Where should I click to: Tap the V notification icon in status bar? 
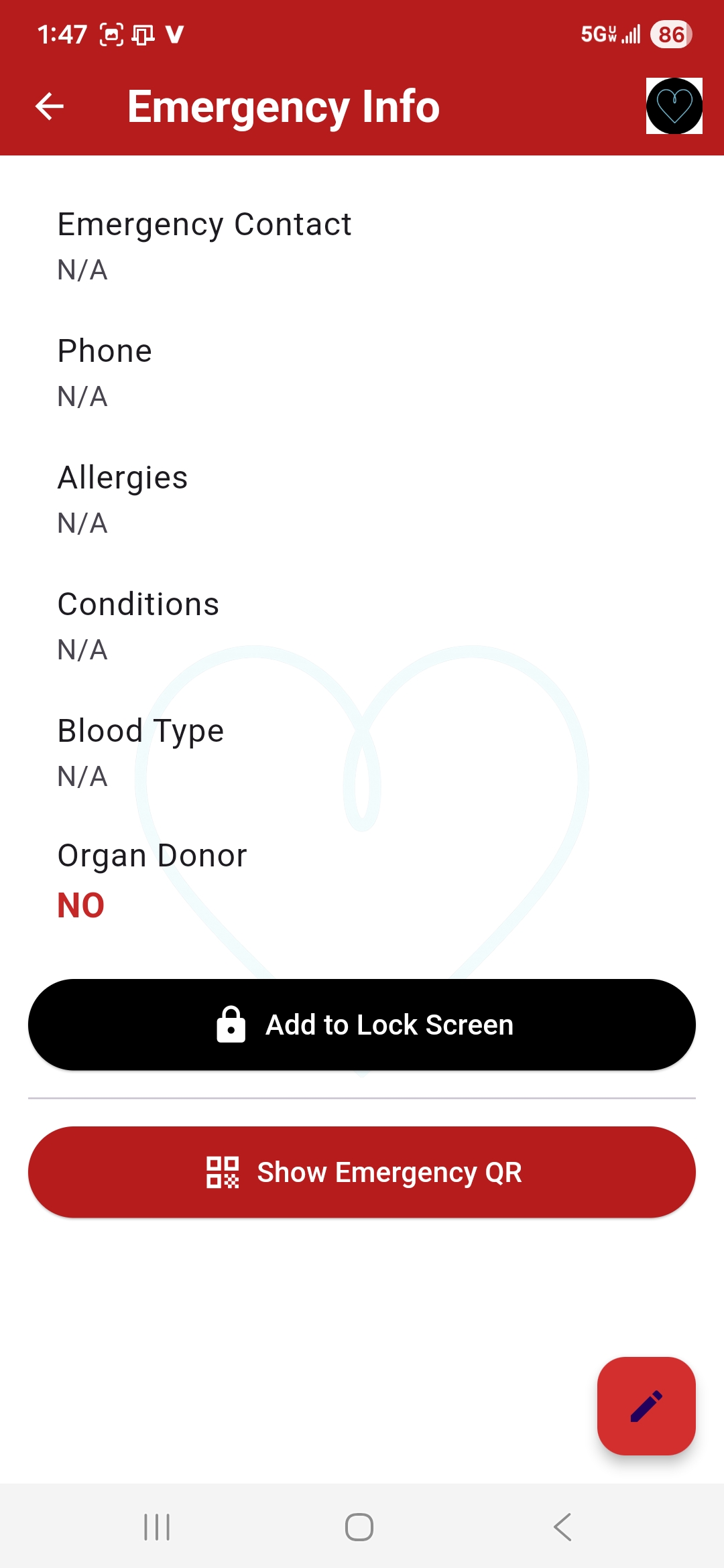pyautogui.click(x=174, y=34)
